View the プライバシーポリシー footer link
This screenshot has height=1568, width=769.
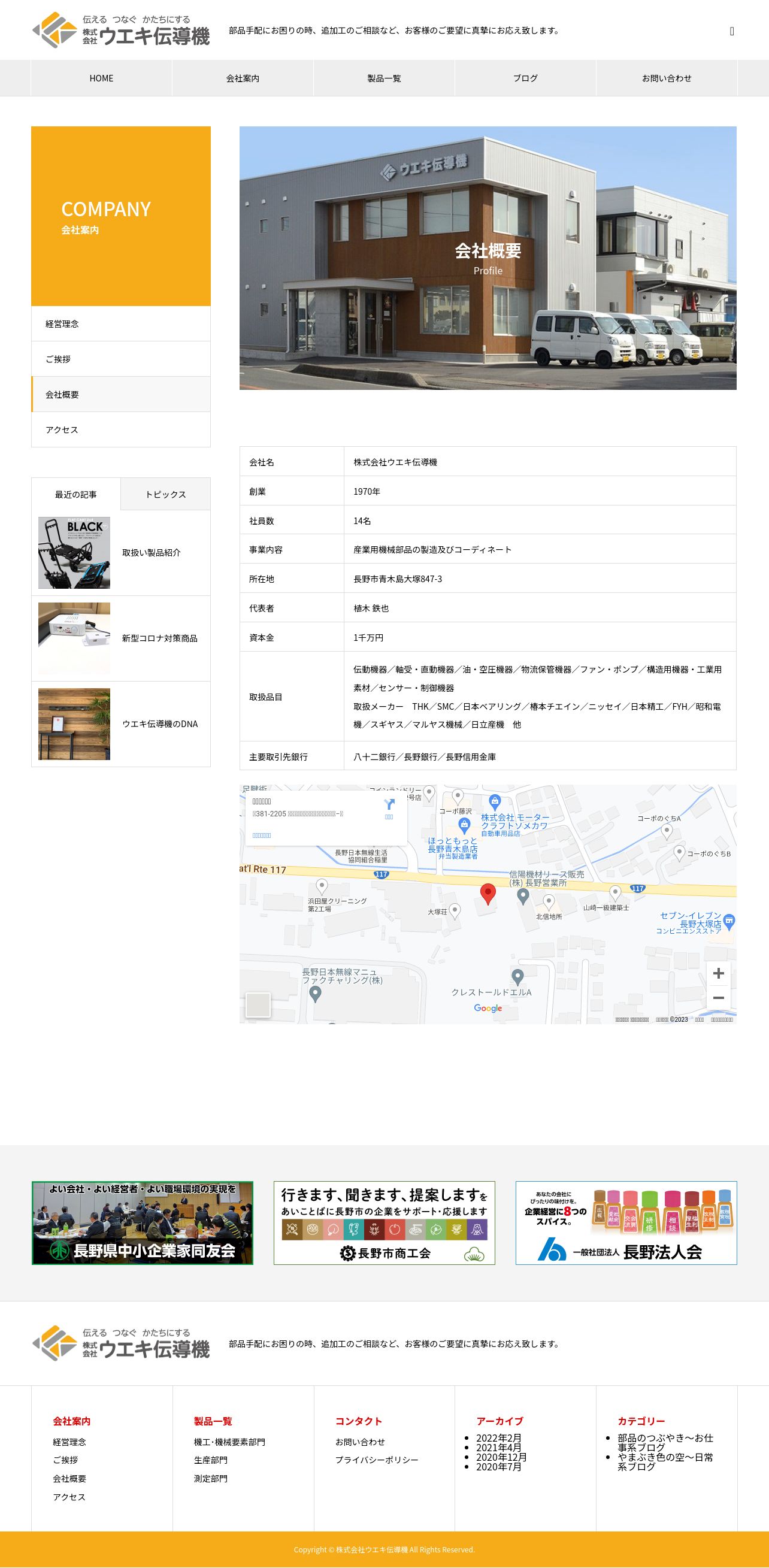click(376, 1460)
